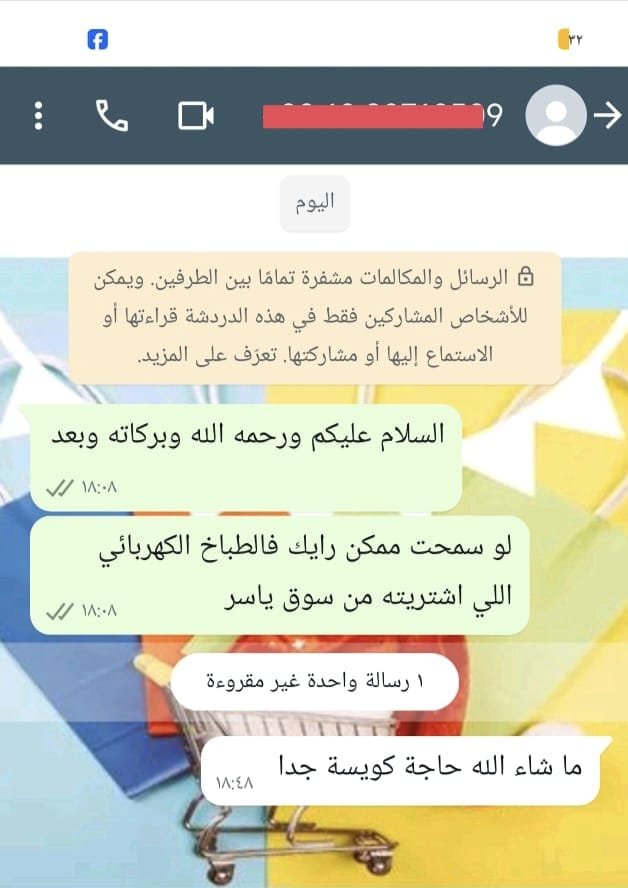
Task: Start a voice call
Action: [112, 116]
